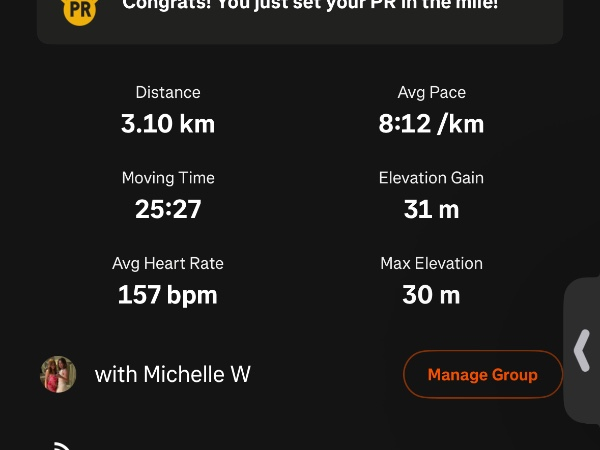Screen dimensions: 600x450
Task: Open the side edge panel handle
Action: (583, 351)
